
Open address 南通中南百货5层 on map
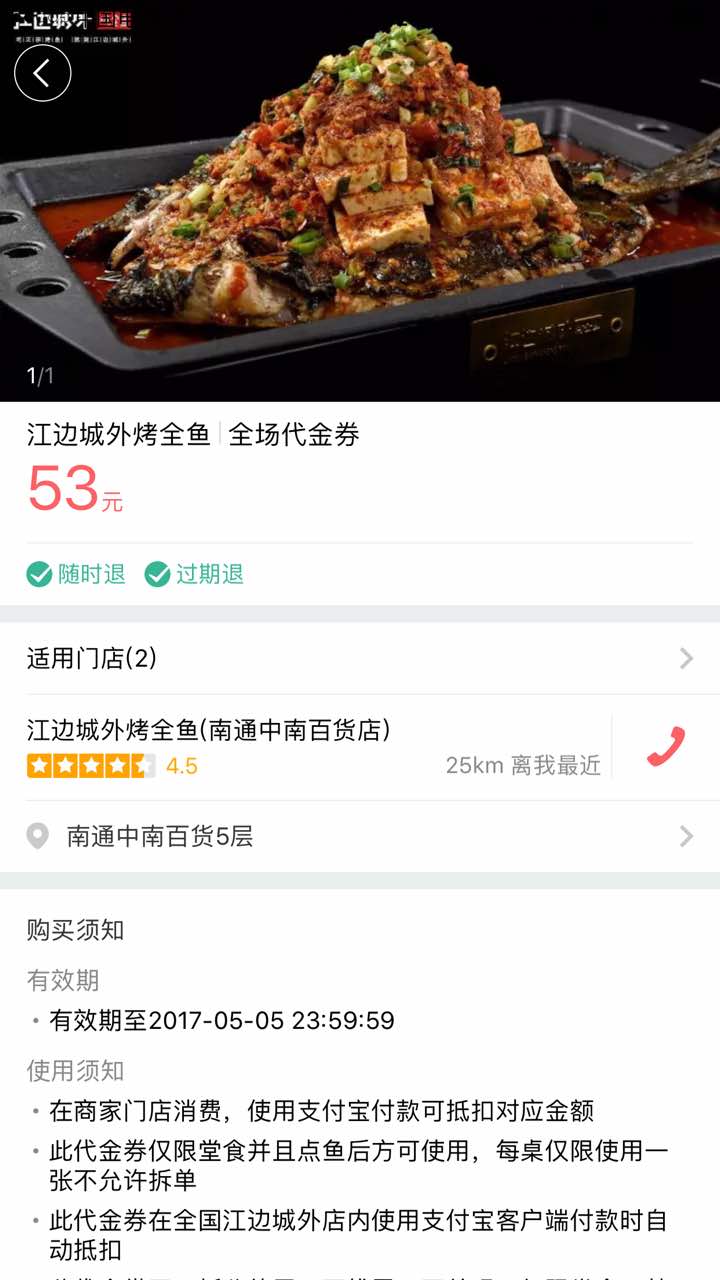(x=360, y=836)
